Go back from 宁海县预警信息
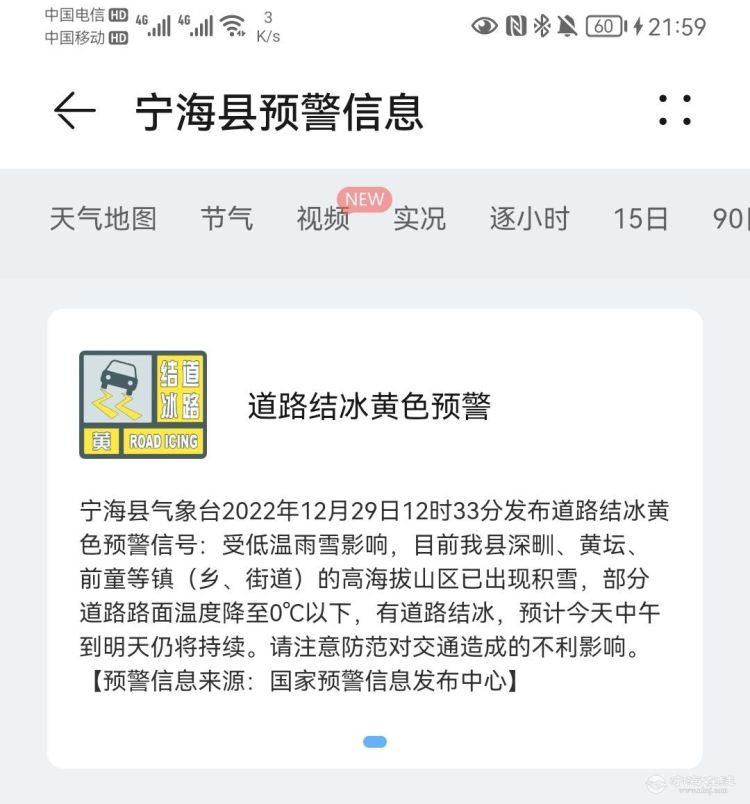The width and height of the screenshot is (750, 804). [x=74, y=111]
